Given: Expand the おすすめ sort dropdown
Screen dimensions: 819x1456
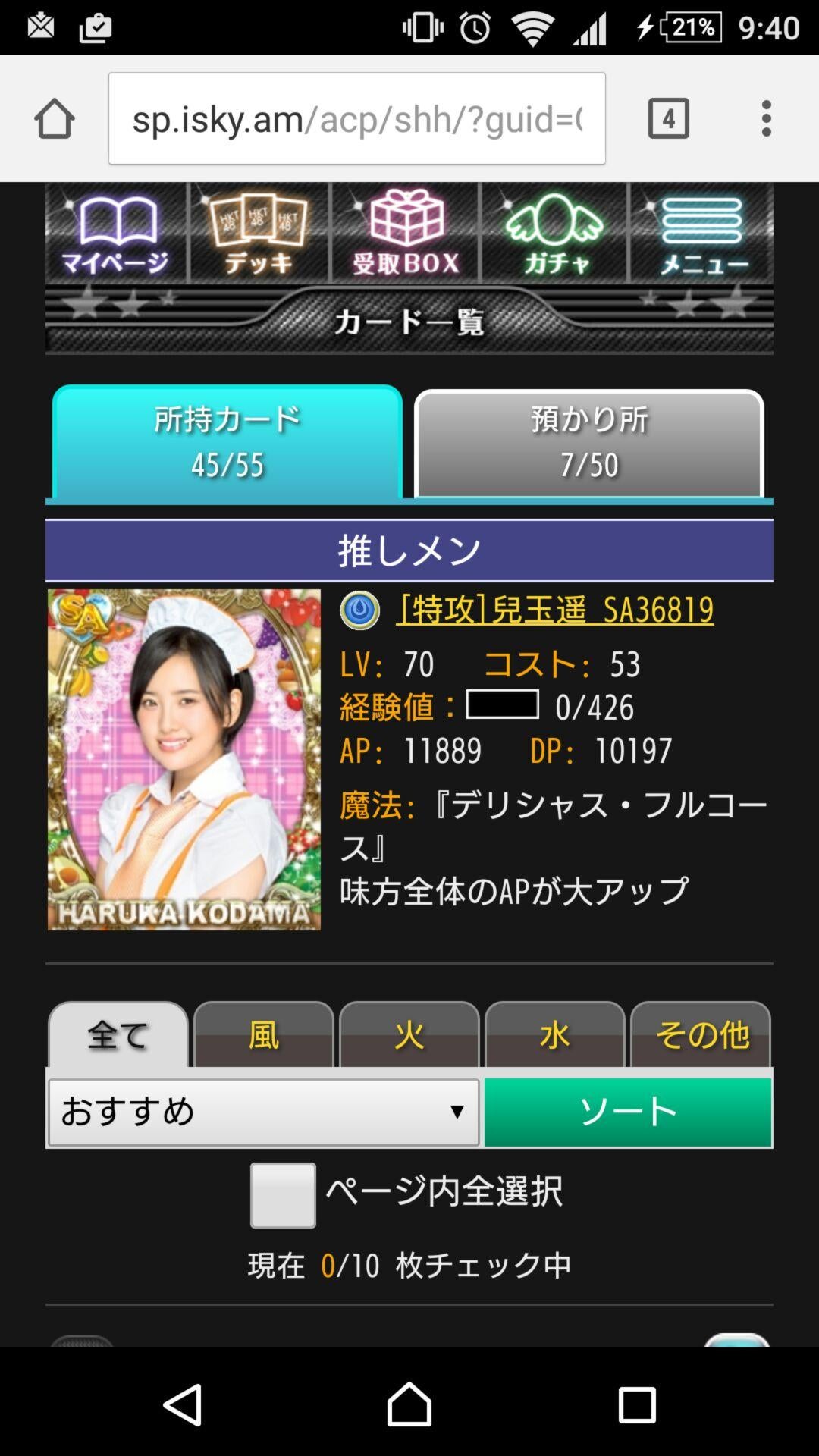Looking at the screenshot, I should click(263, 1112).
